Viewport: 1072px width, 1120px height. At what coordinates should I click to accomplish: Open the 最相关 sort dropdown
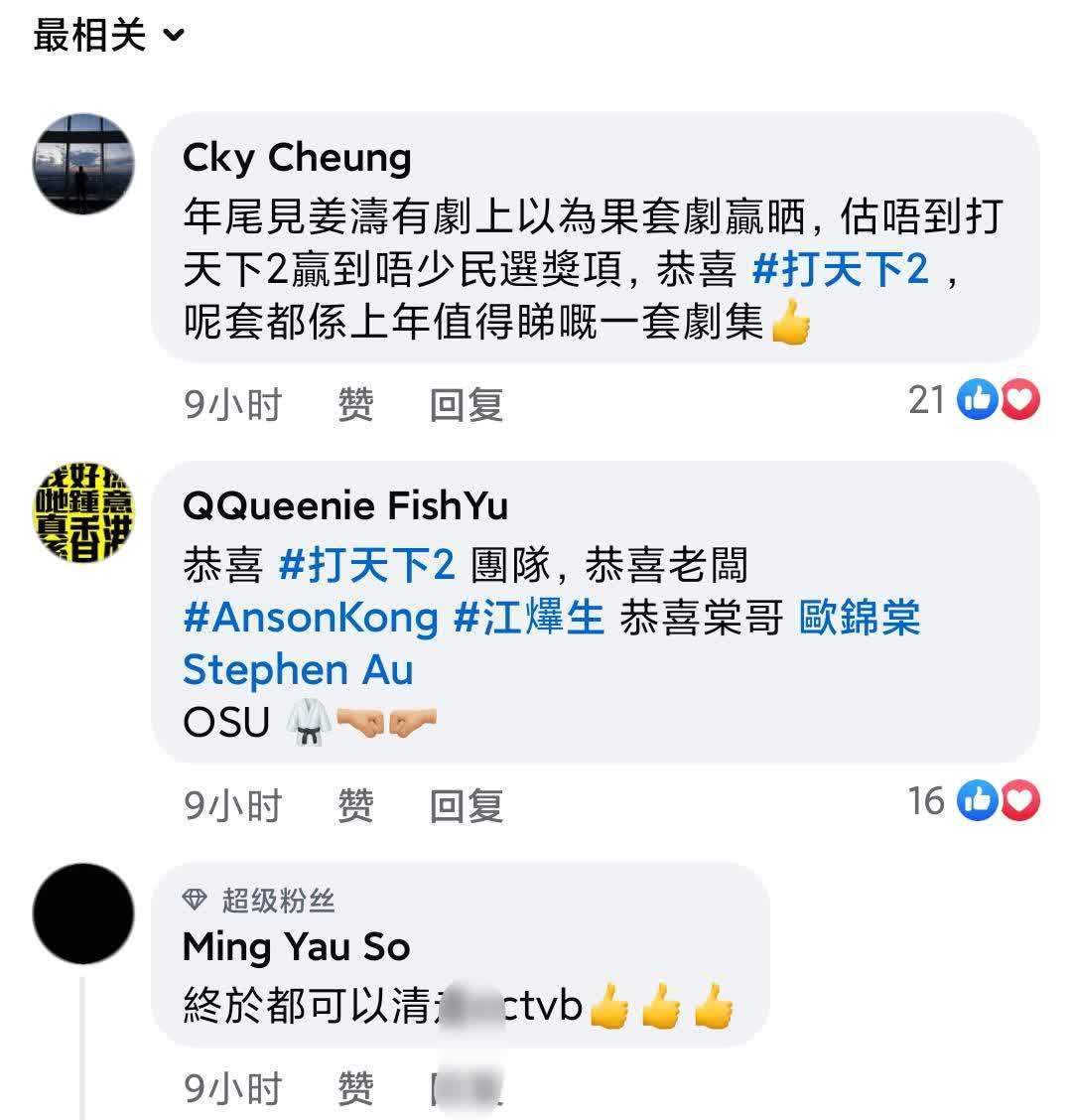click(107, 37)
